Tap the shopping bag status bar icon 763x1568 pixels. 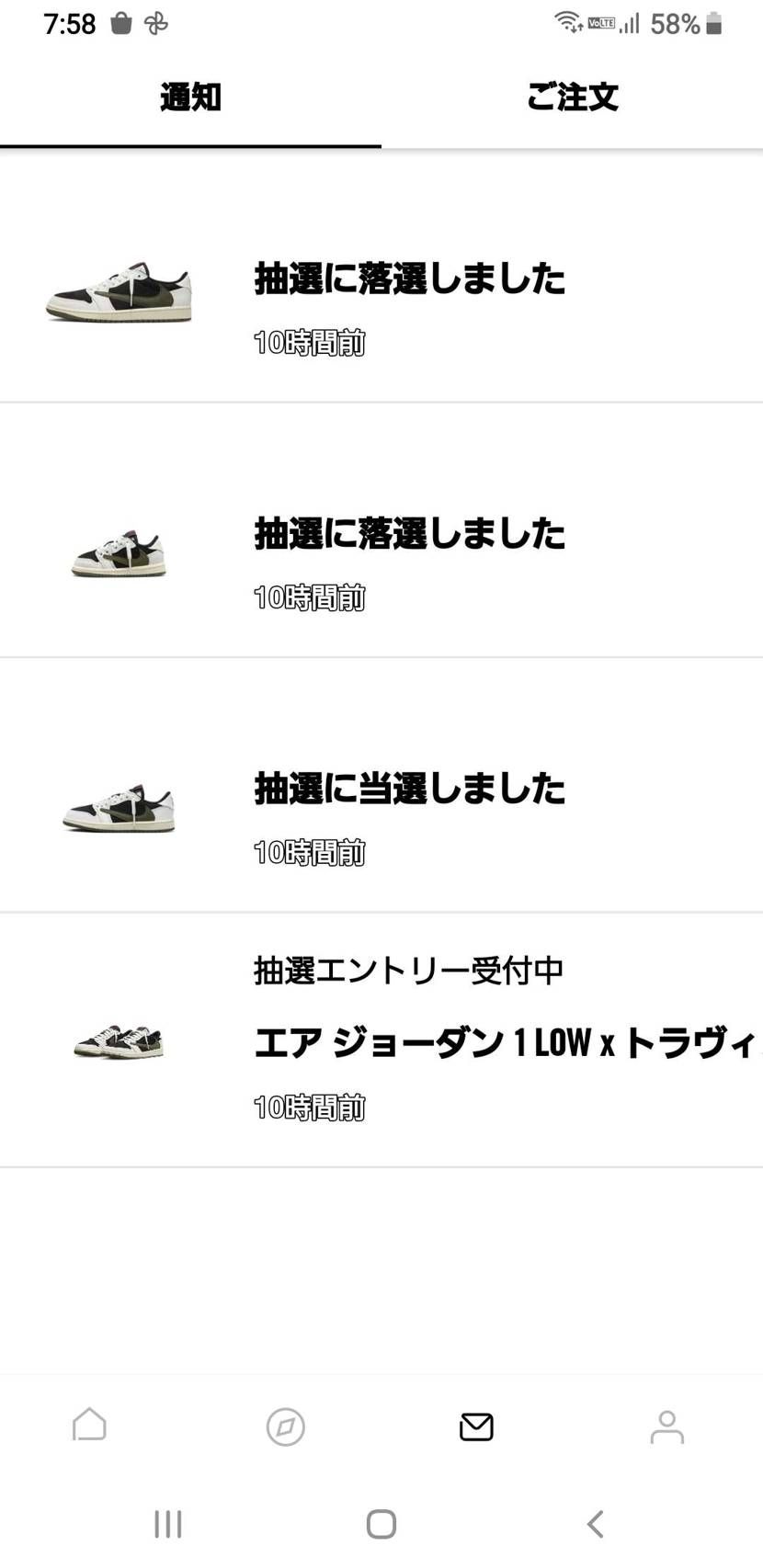tap(120, 23)
